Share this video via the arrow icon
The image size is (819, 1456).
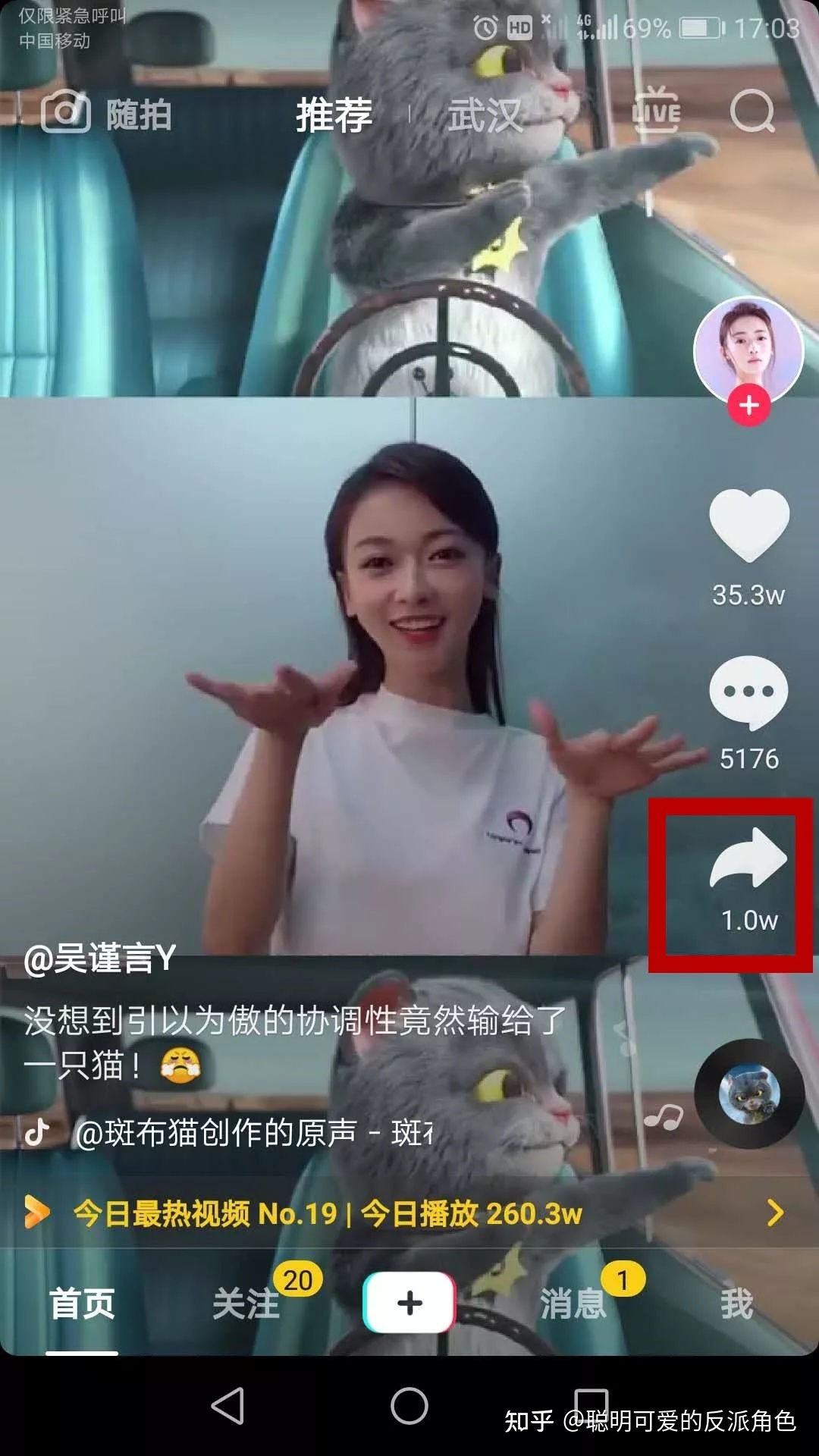(x=748, y=859)
